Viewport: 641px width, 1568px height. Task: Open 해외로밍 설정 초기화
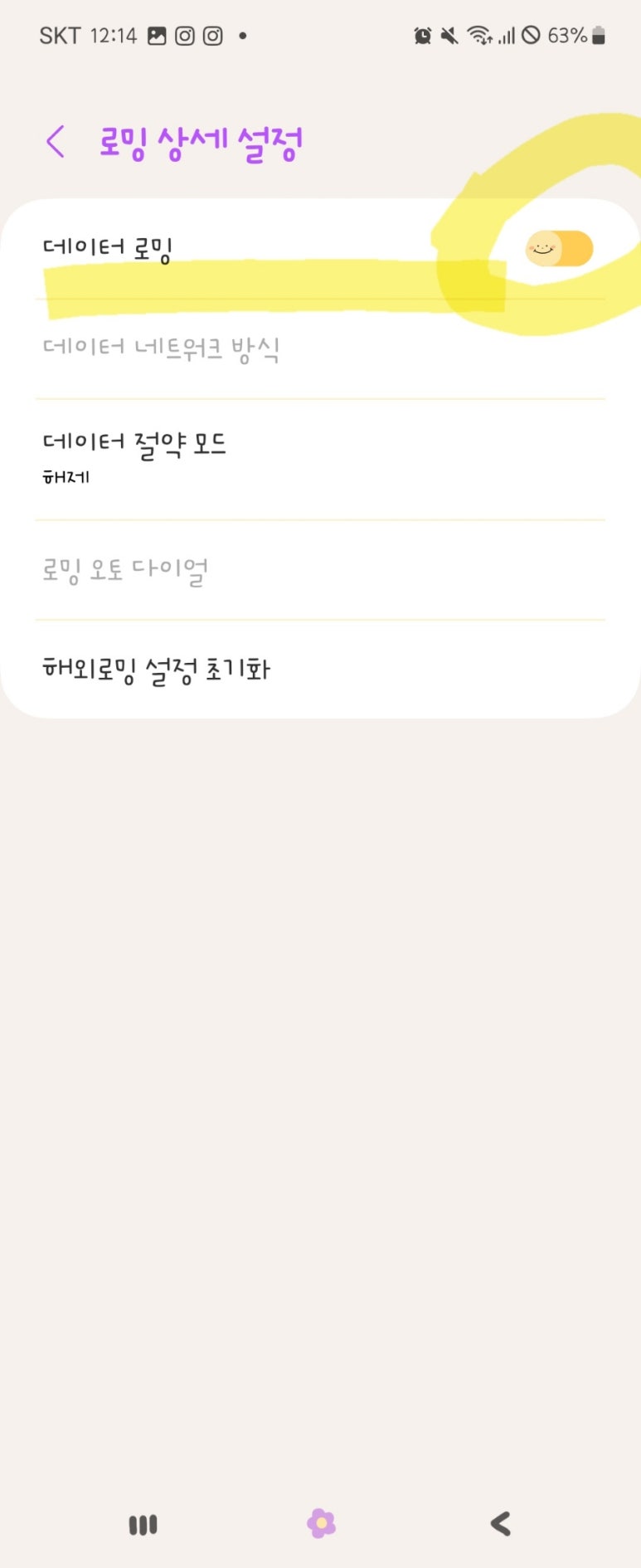(x=320, y=669)
